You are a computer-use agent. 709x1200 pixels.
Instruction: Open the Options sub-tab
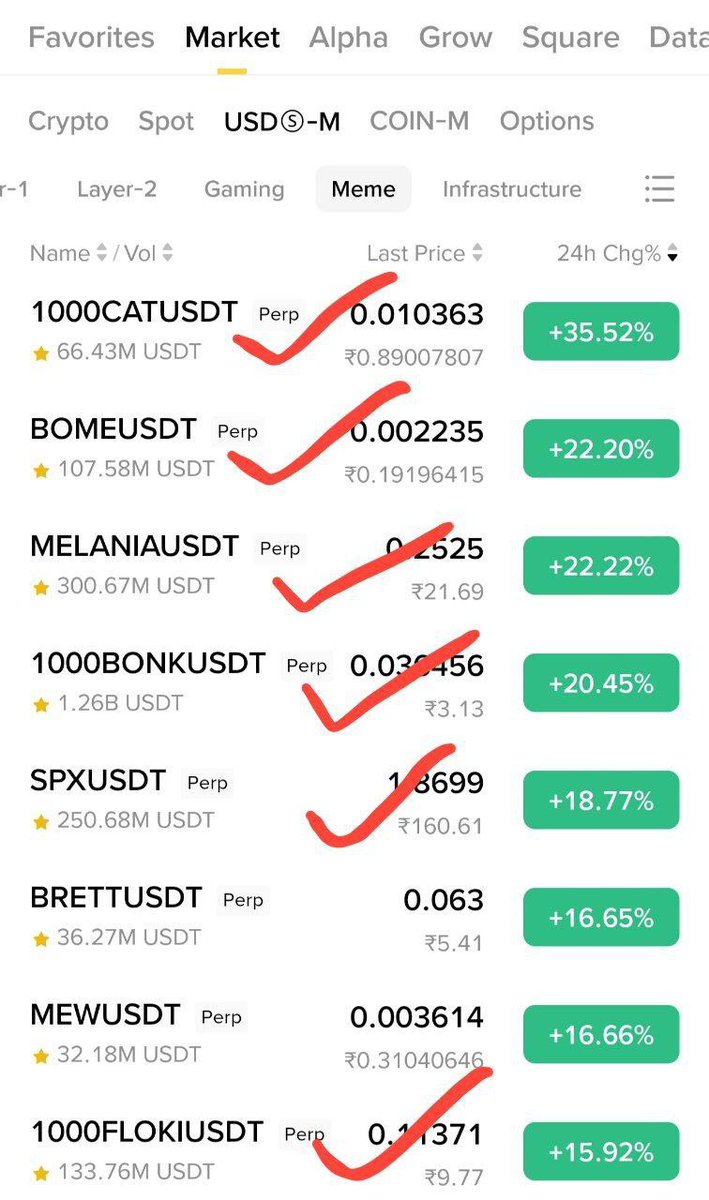tap(547, 122)
